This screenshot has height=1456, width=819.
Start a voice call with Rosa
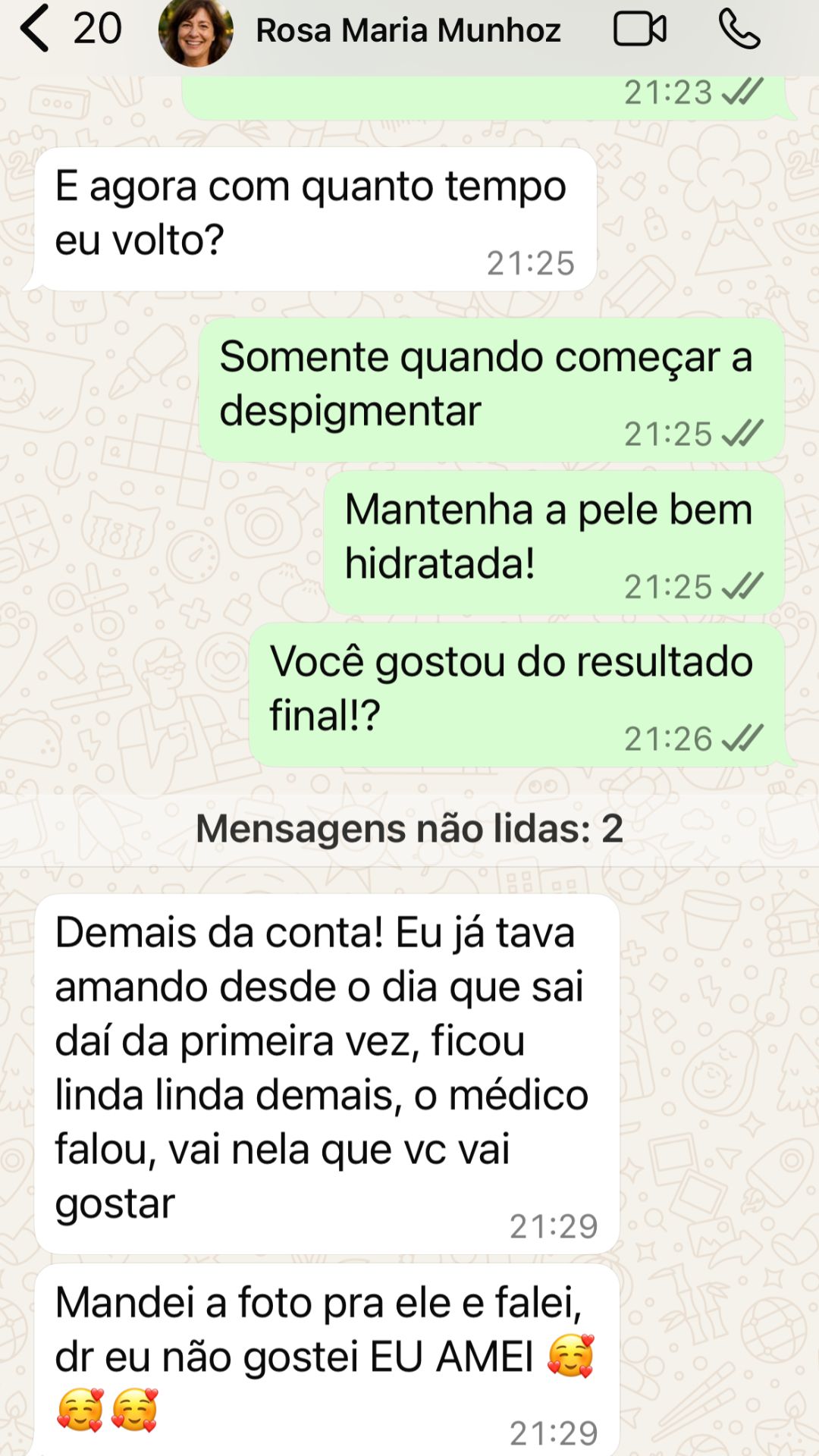click(x=739, y=30)
